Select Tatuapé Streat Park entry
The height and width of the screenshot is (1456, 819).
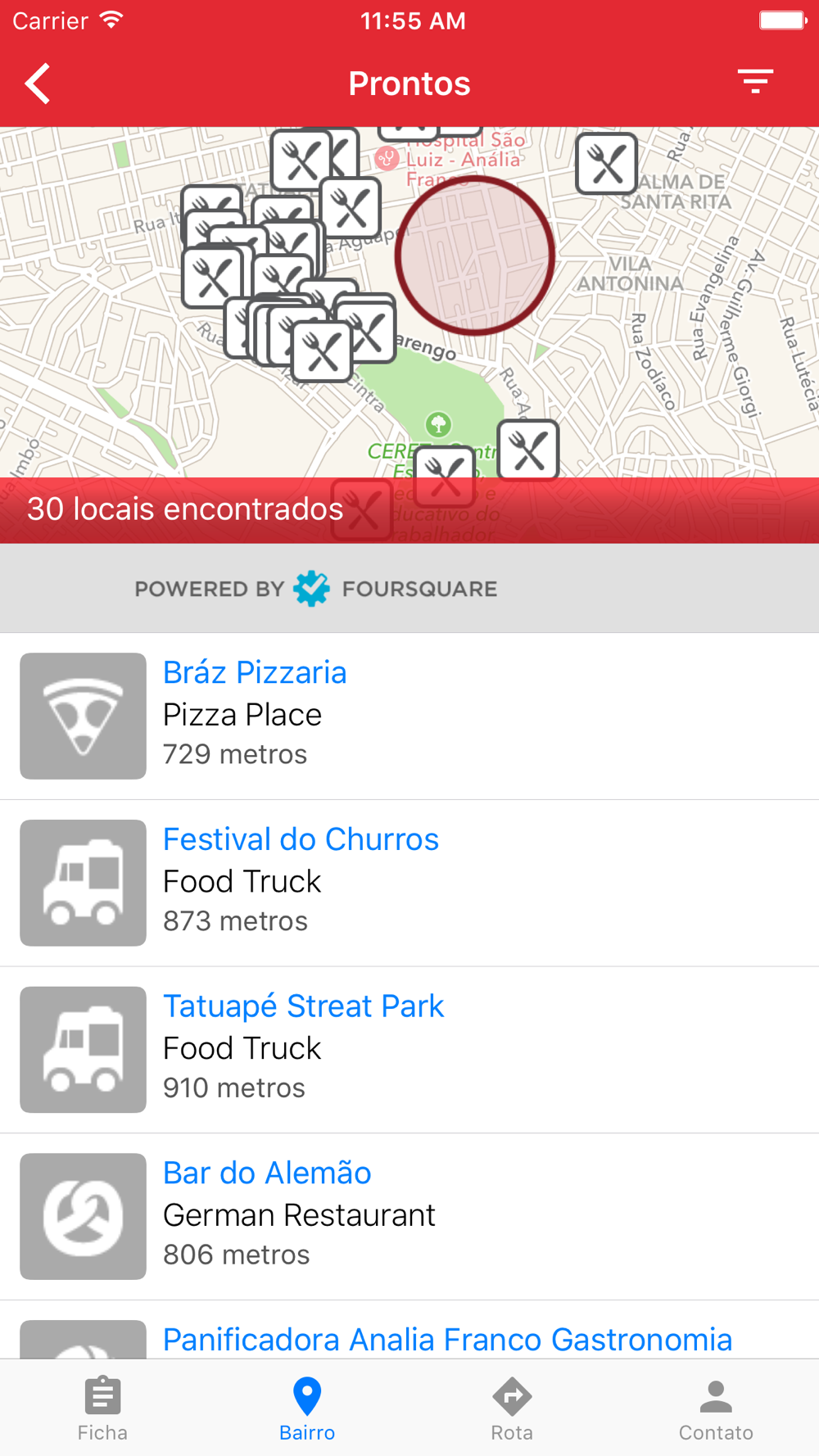[409, 1050]
